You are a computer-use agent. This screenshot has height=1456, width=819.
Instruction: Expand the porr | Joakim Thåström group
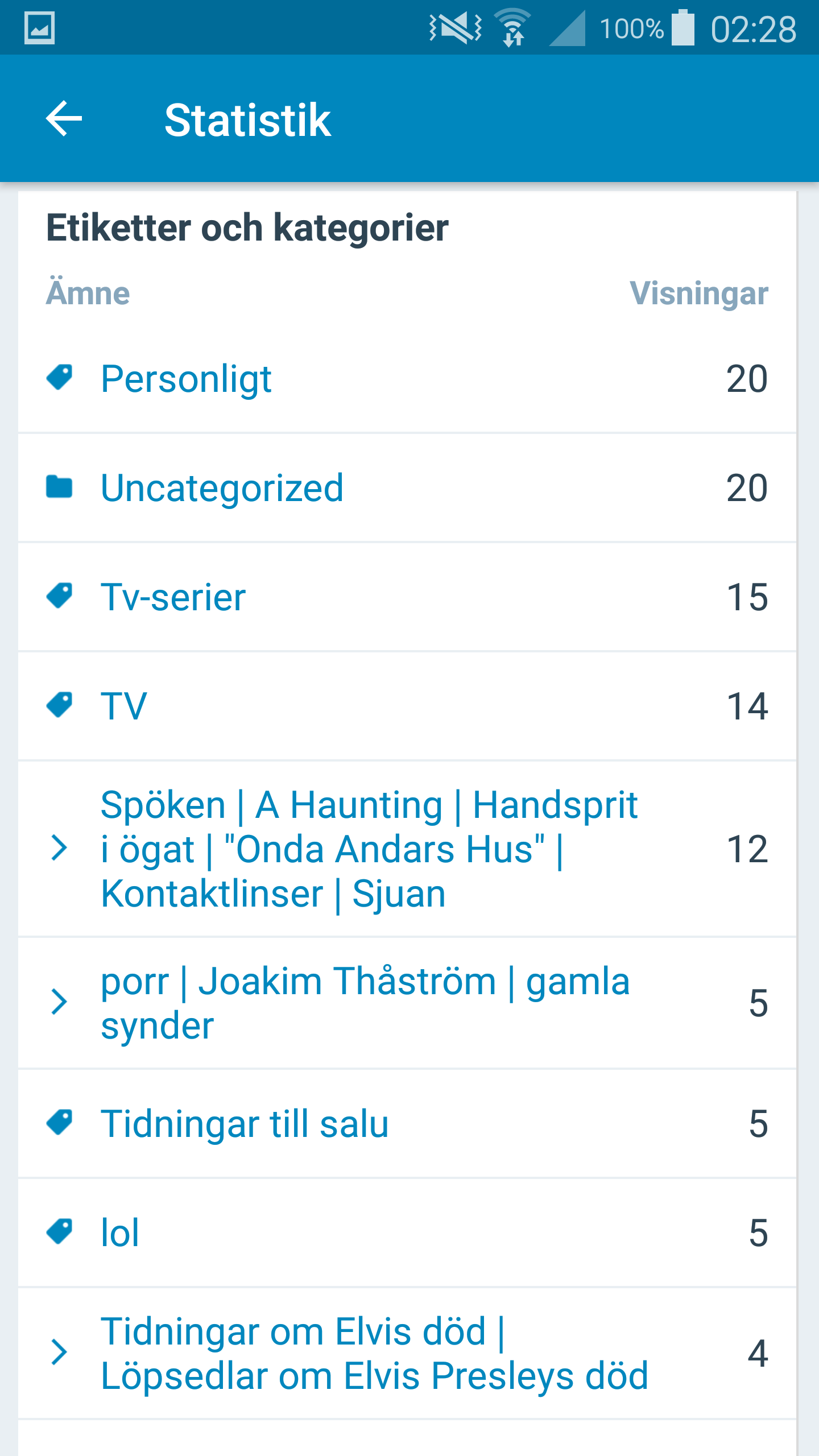[x=59, y=1002]
